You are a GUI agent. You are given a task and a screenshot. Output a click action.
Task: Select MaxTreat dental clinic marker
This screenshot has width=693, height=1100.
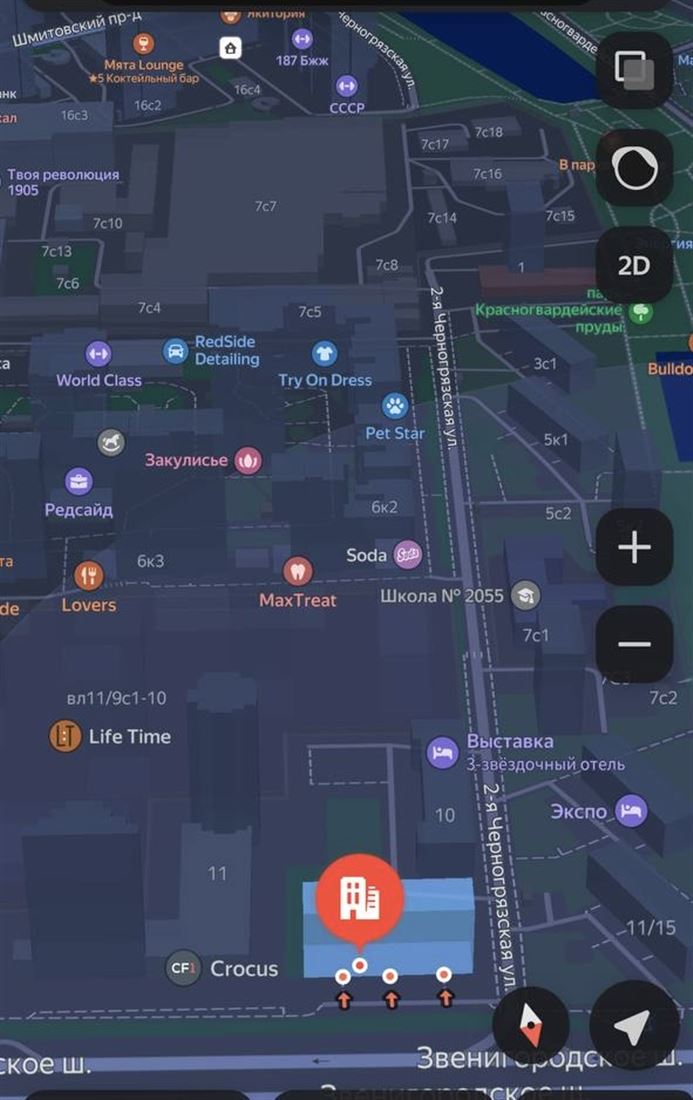tap(297, 572)
